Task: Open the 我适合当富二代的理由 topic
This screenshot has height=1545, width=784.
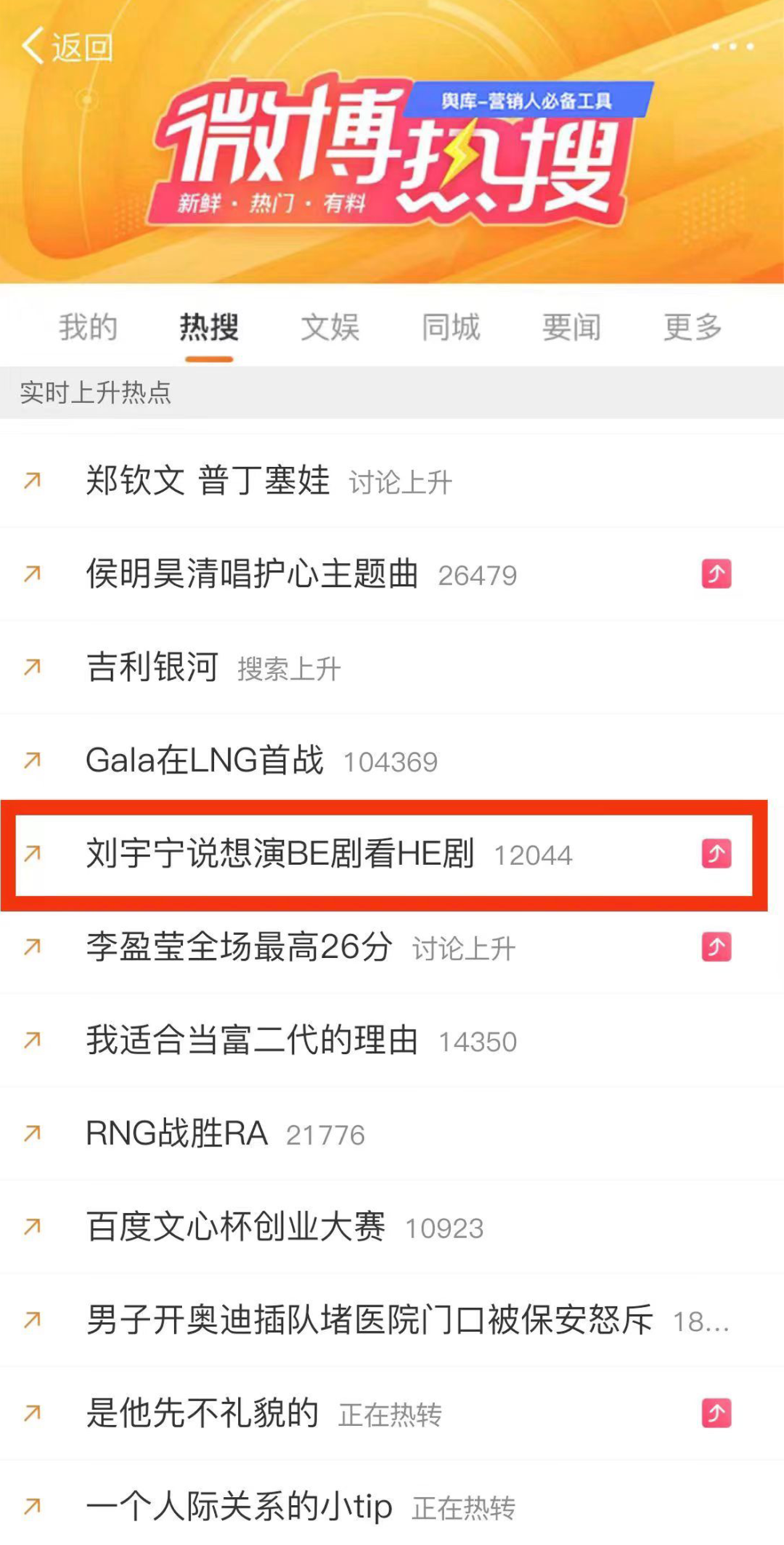Action: click(x=252, y=1040)
